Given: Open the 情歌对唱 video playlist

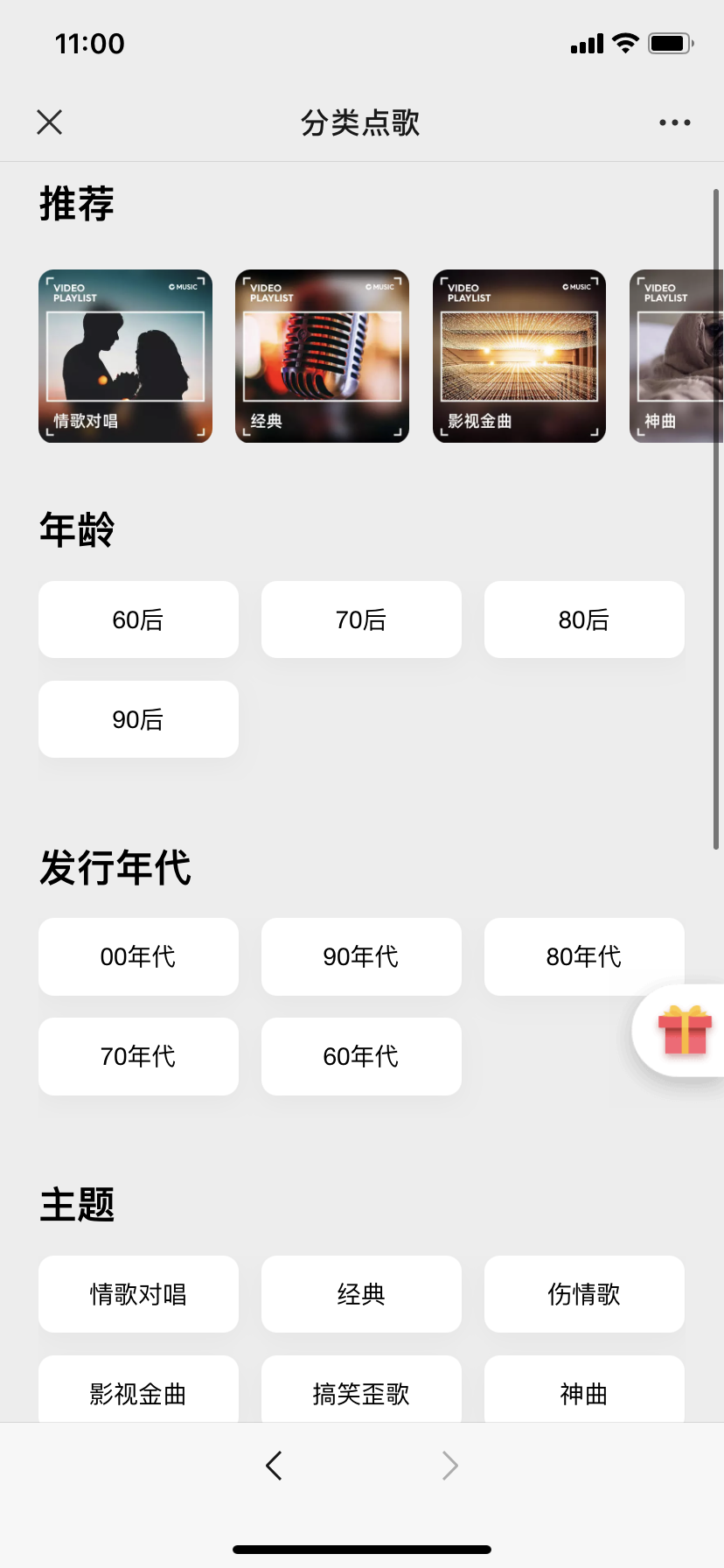Looking at the screenshot, I should click(125, 355).
